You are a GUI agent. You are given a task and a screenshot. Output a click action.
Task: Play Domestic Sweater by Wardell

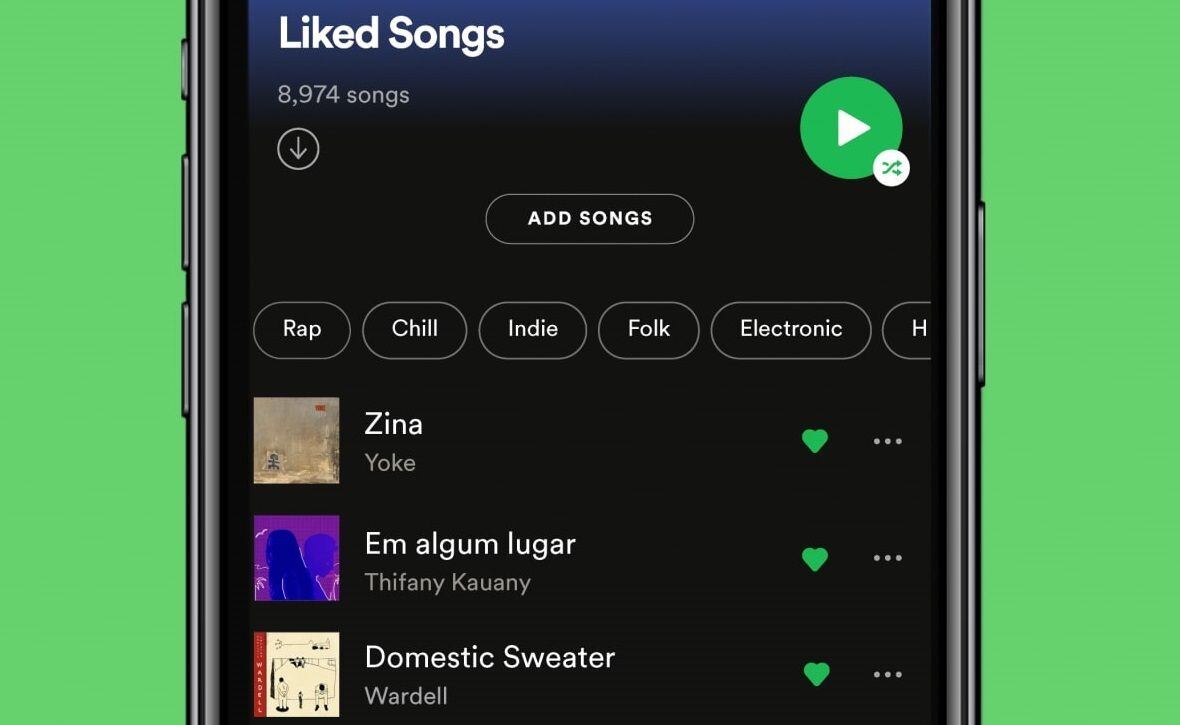tap(489, 673)
